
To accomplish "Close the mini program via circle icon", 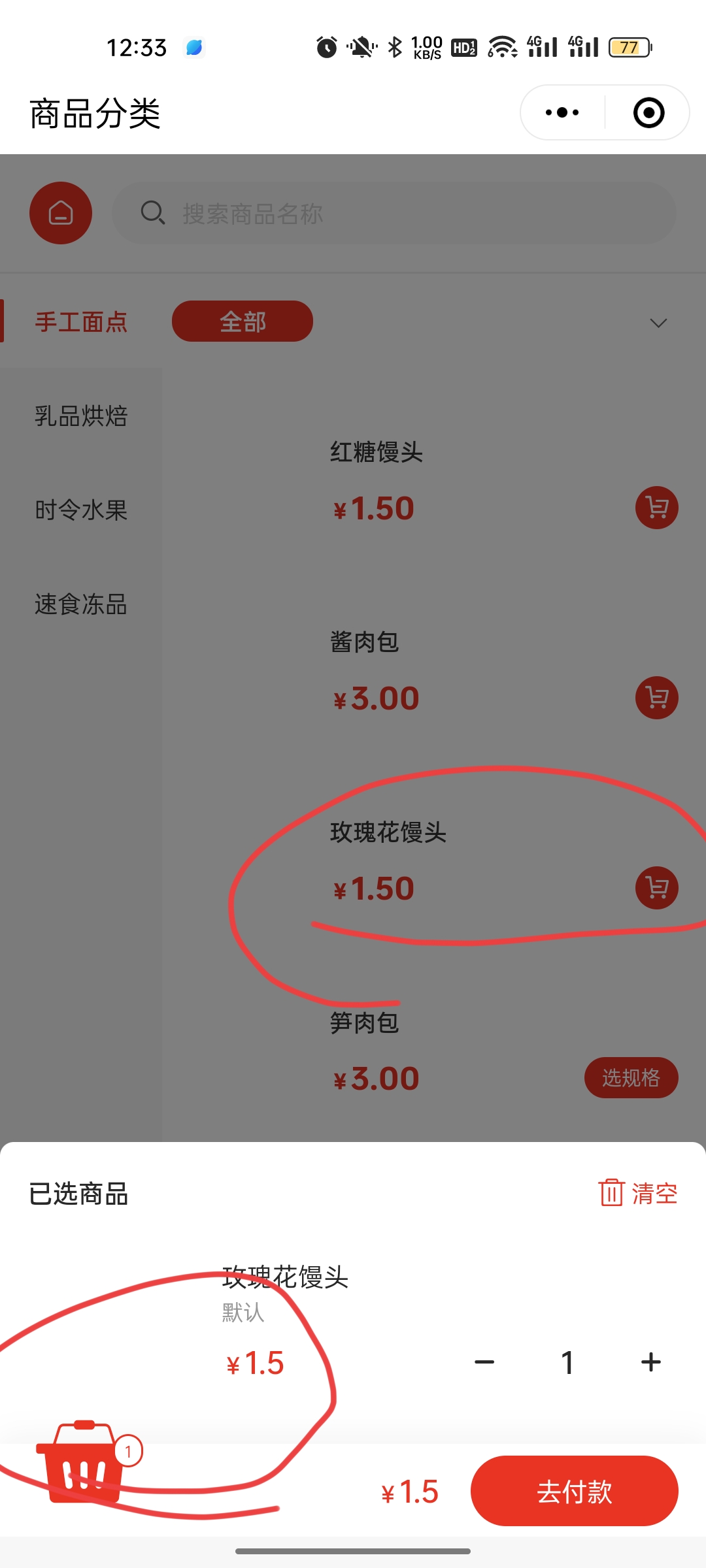I will (x=648, y=112).
